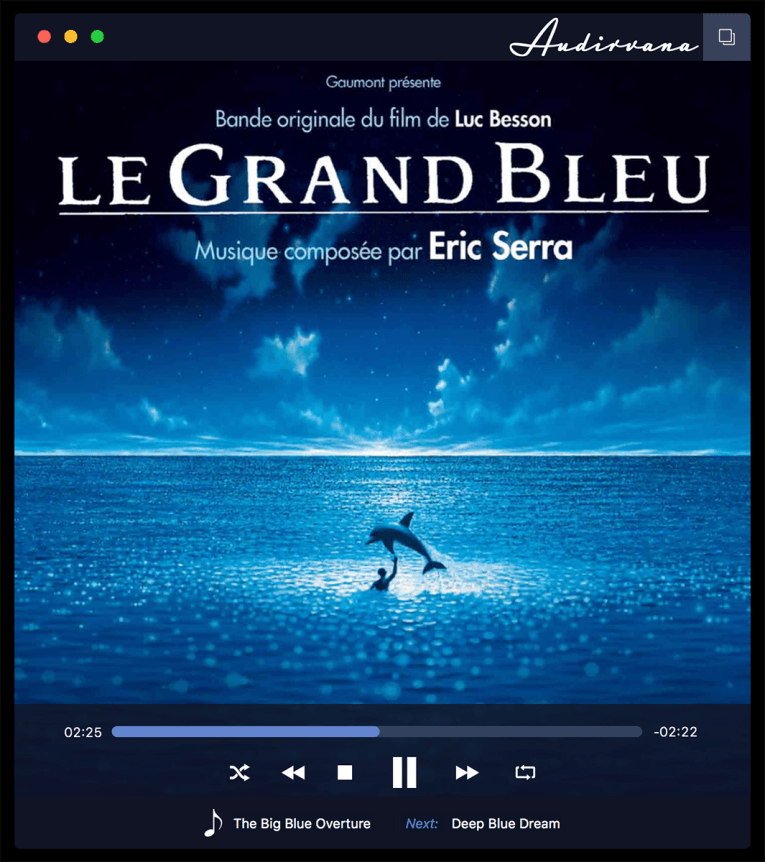Stop playback
Image resolution: width=765 pixels, height=862 pixels.
click(345, 772)
